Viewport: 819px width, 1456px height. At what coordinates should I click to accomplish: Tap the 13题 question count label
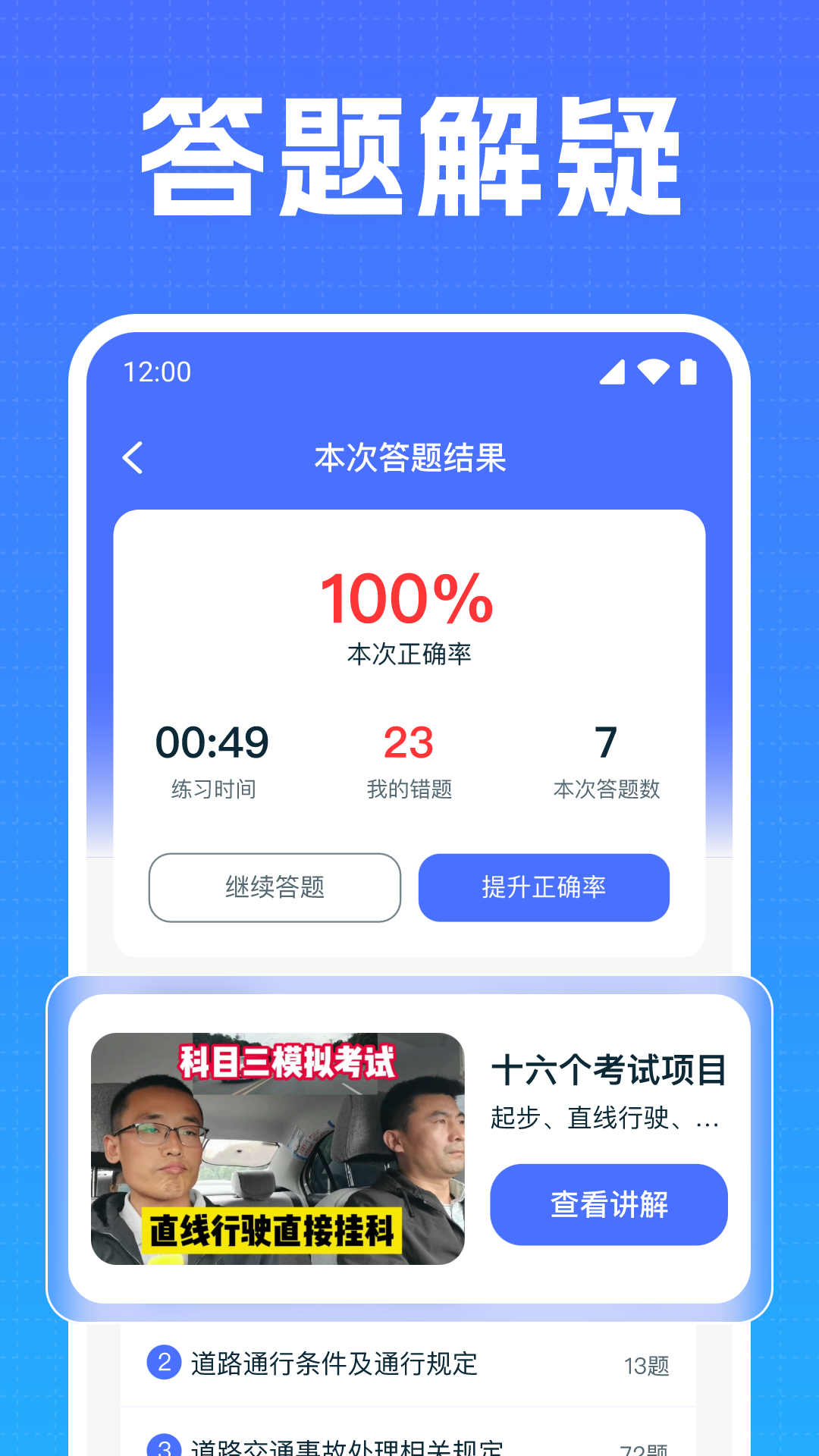(646, 1365)
